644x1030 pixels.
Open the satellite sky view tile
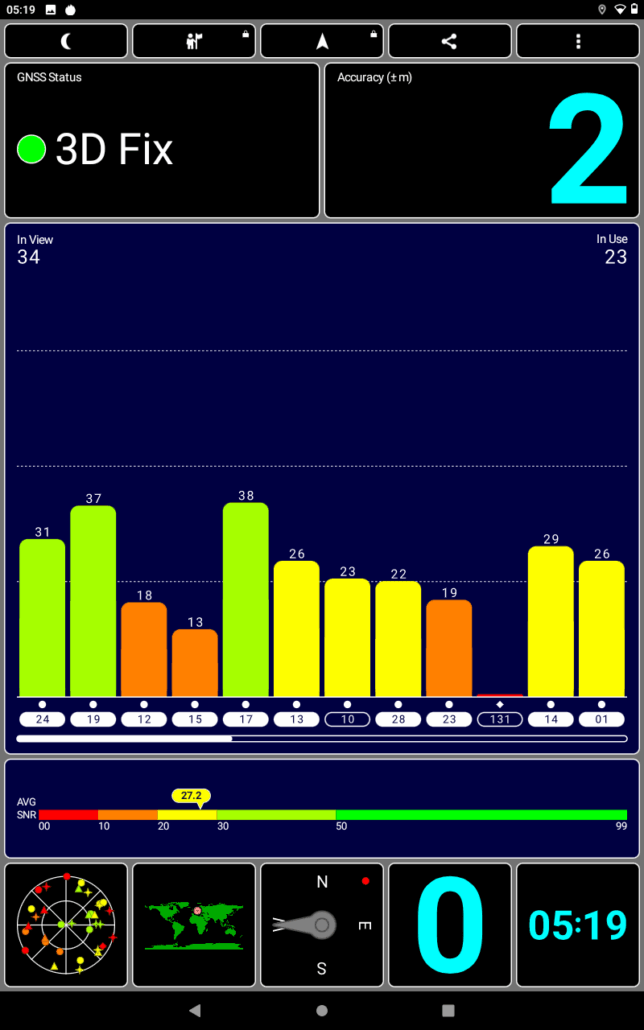pos(66,925)
